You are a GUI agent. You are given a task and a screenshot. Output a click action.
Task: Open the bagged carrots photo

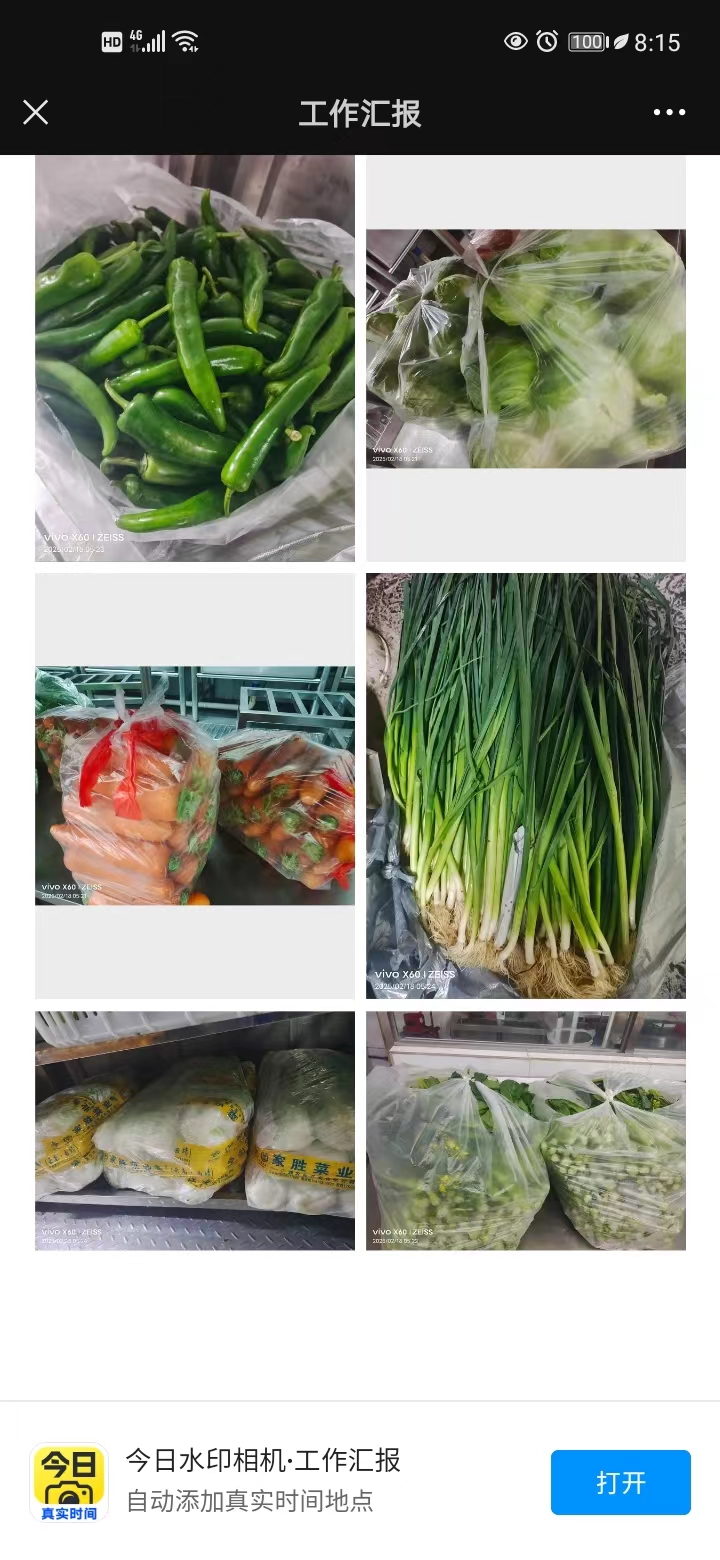click(x=195, y=786)
